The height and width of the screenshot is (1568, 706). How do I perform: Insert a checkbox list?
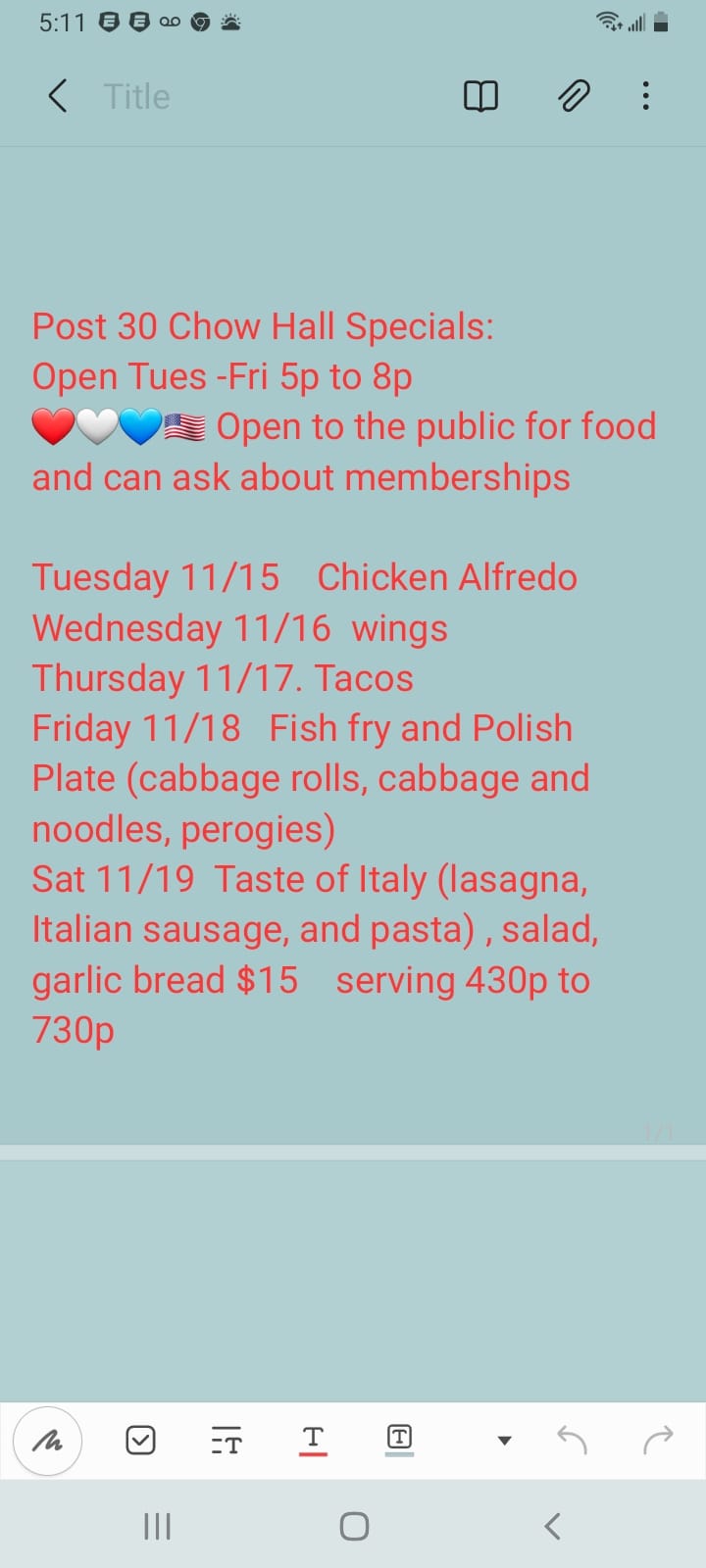coord(140,1440)
